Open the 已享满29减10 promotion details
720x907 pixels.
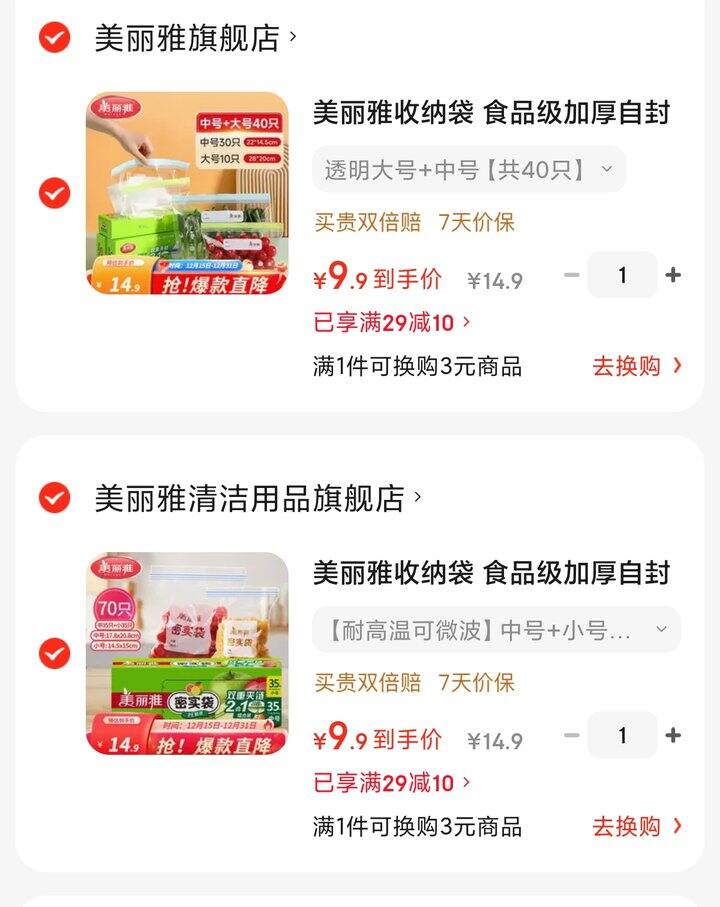click(385, 322)
